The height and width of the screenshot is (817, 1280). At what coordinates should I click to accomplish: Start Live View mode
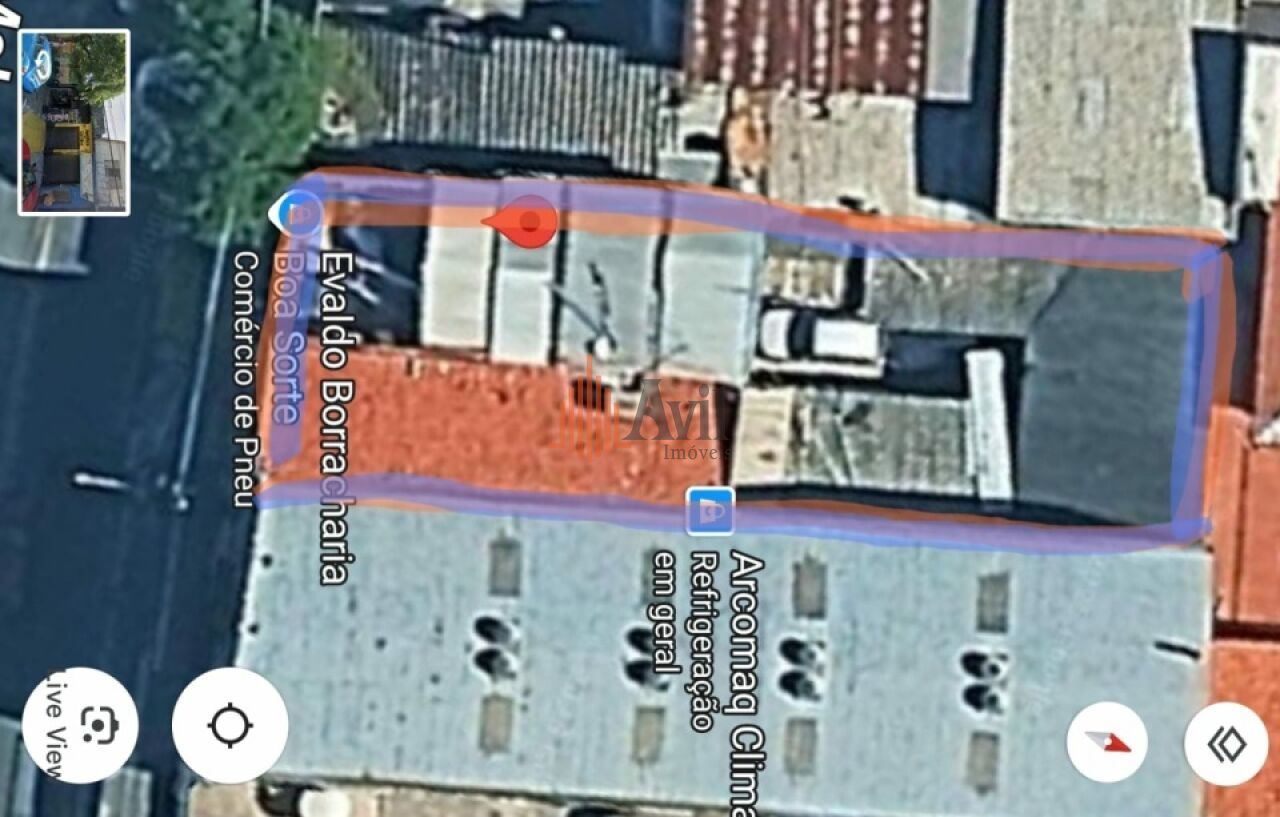(80, 725)
